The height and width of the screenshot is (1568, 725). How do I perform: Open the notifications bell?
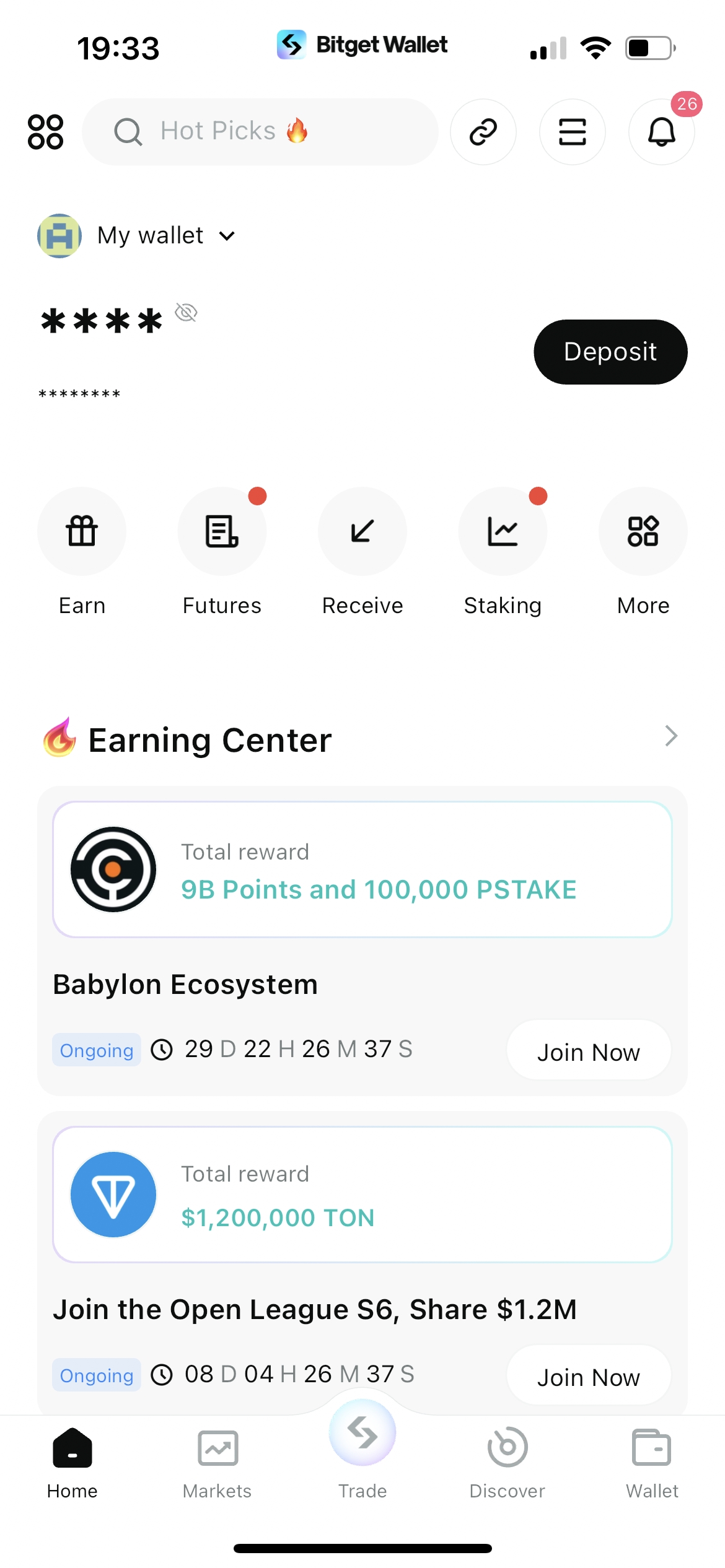tap(661, 132)
